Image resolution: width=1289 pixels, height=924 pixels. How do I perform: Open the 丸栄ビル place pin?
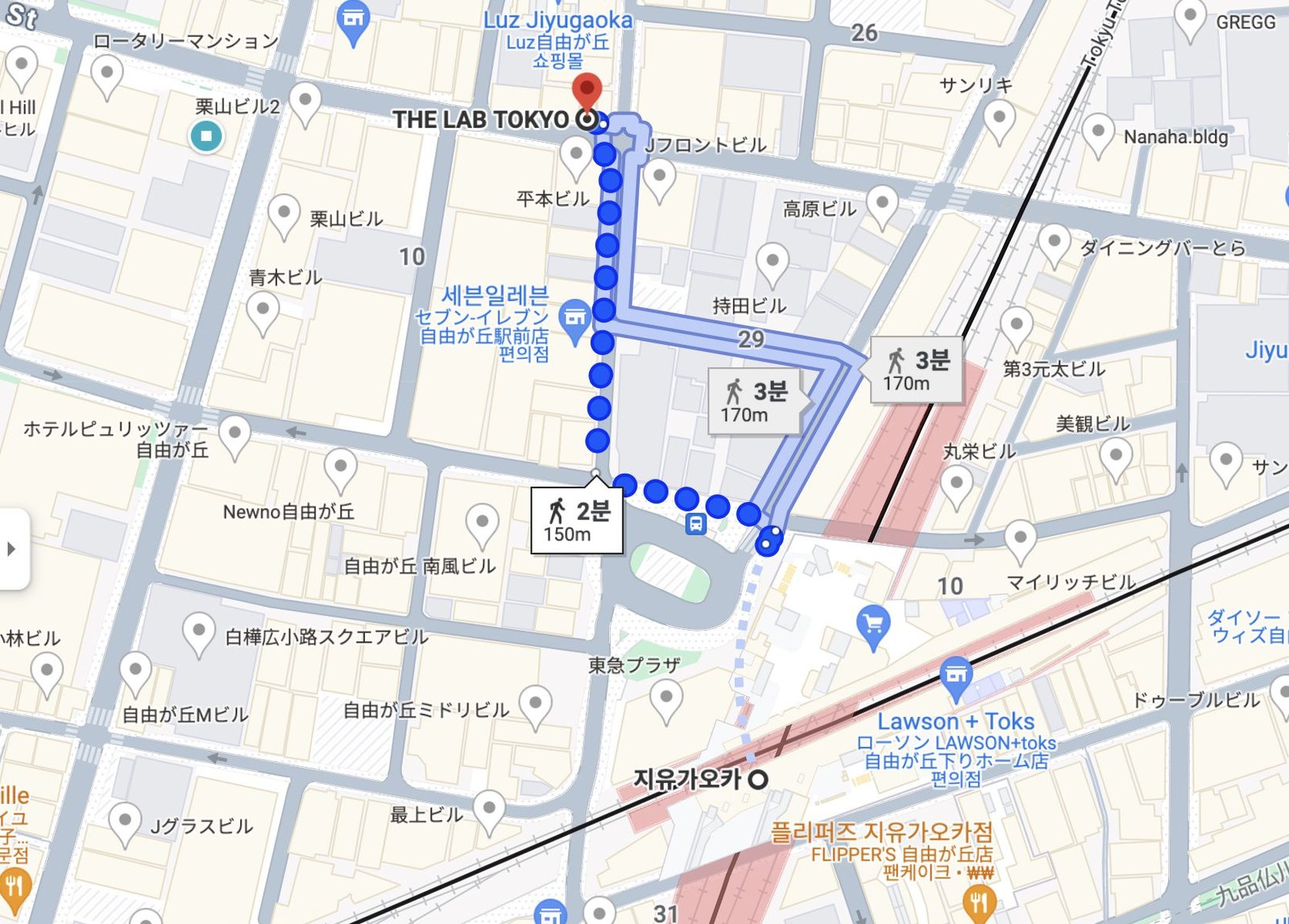(956, 486)
